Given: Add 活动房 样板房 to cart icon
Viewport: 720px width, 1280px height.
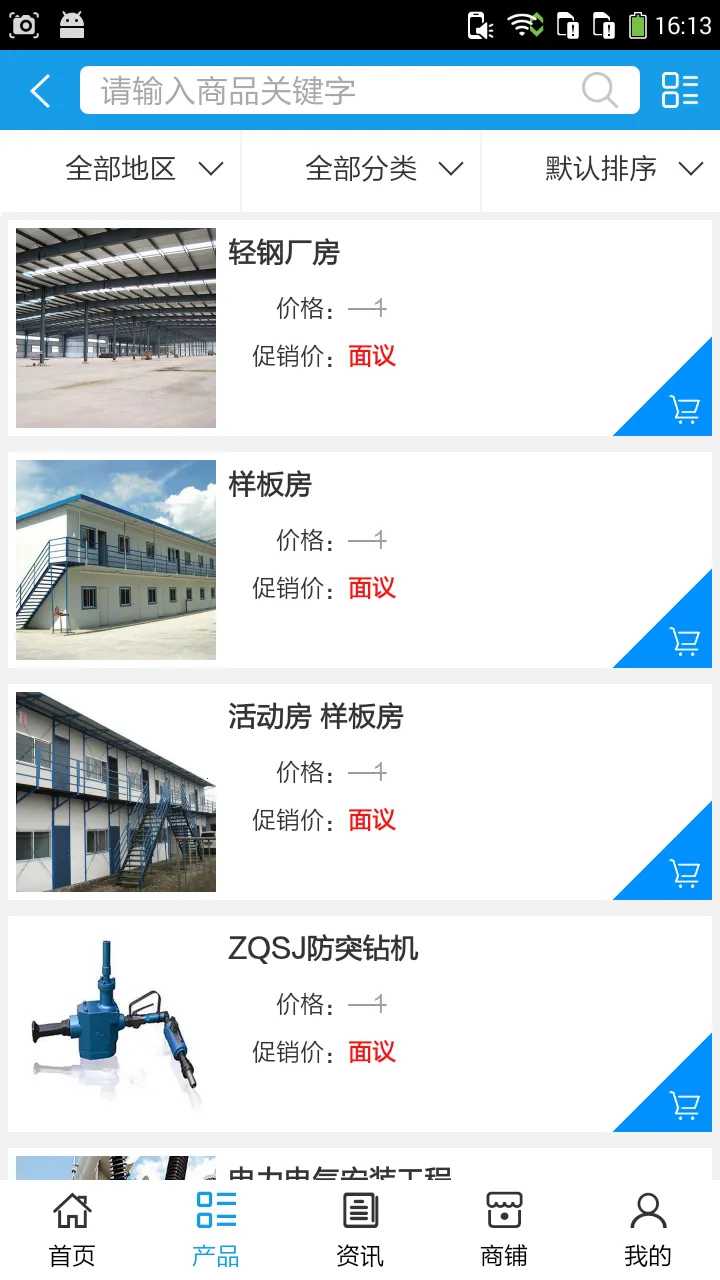Looking at the screenshot, I should coord(684,873).
